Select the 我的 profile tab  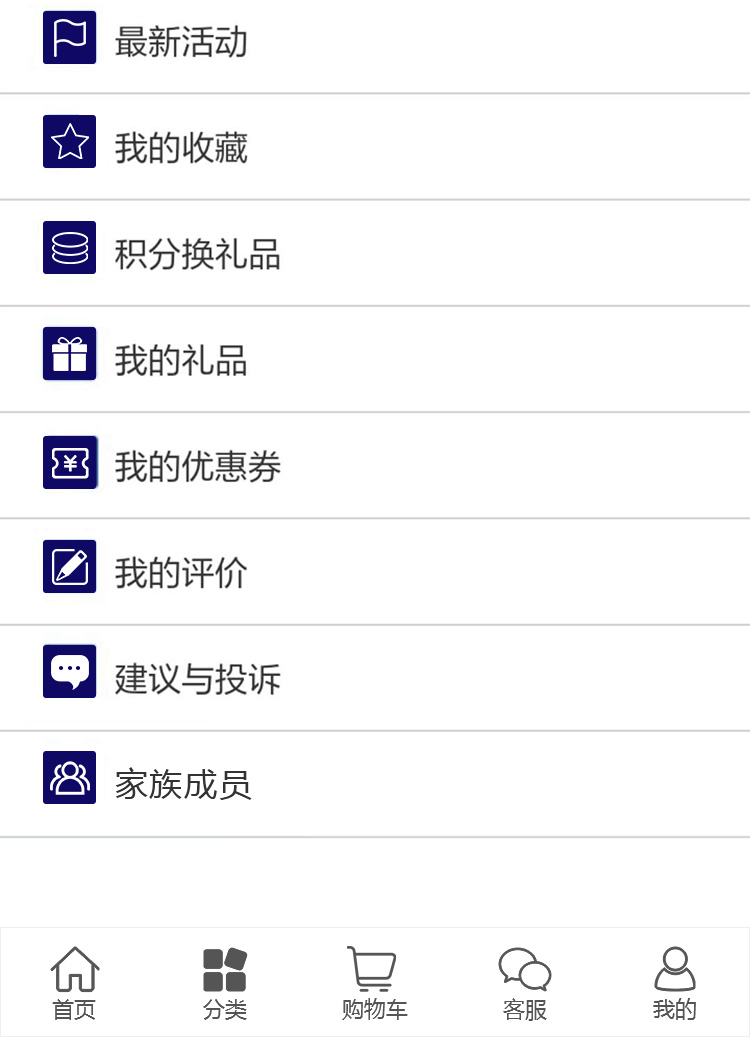pyautogui.click(x=674, y=984)
